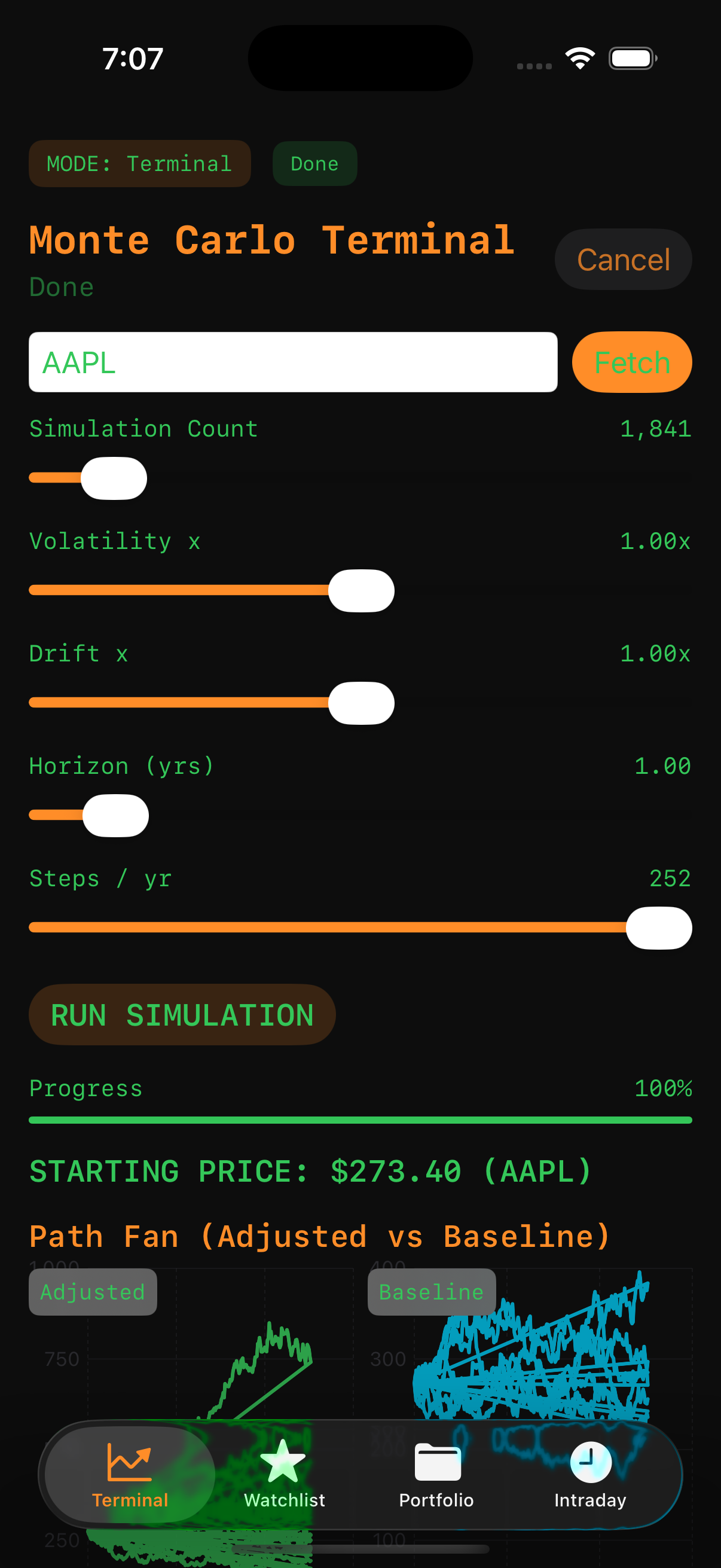
Task: Open the Watchlist star icon
Action: click(x=283, y=1459)
